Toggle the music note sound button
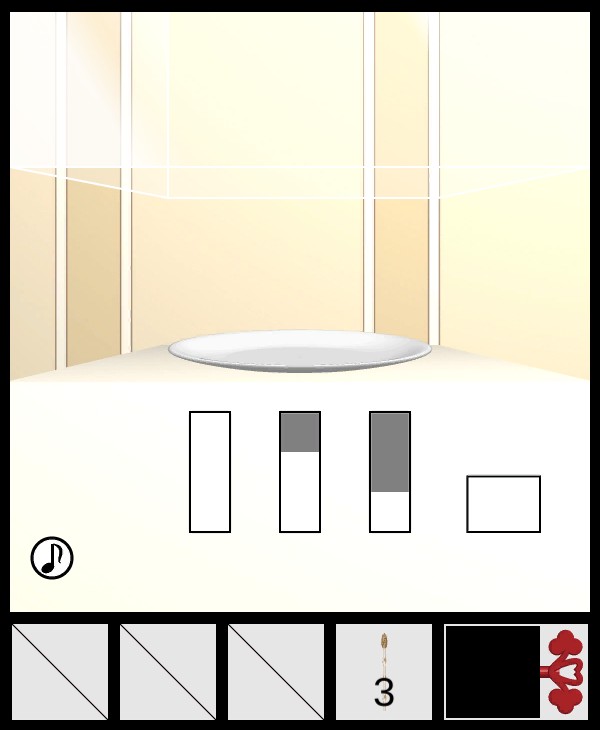Viewport: 600px width, 730px height. 52,558
